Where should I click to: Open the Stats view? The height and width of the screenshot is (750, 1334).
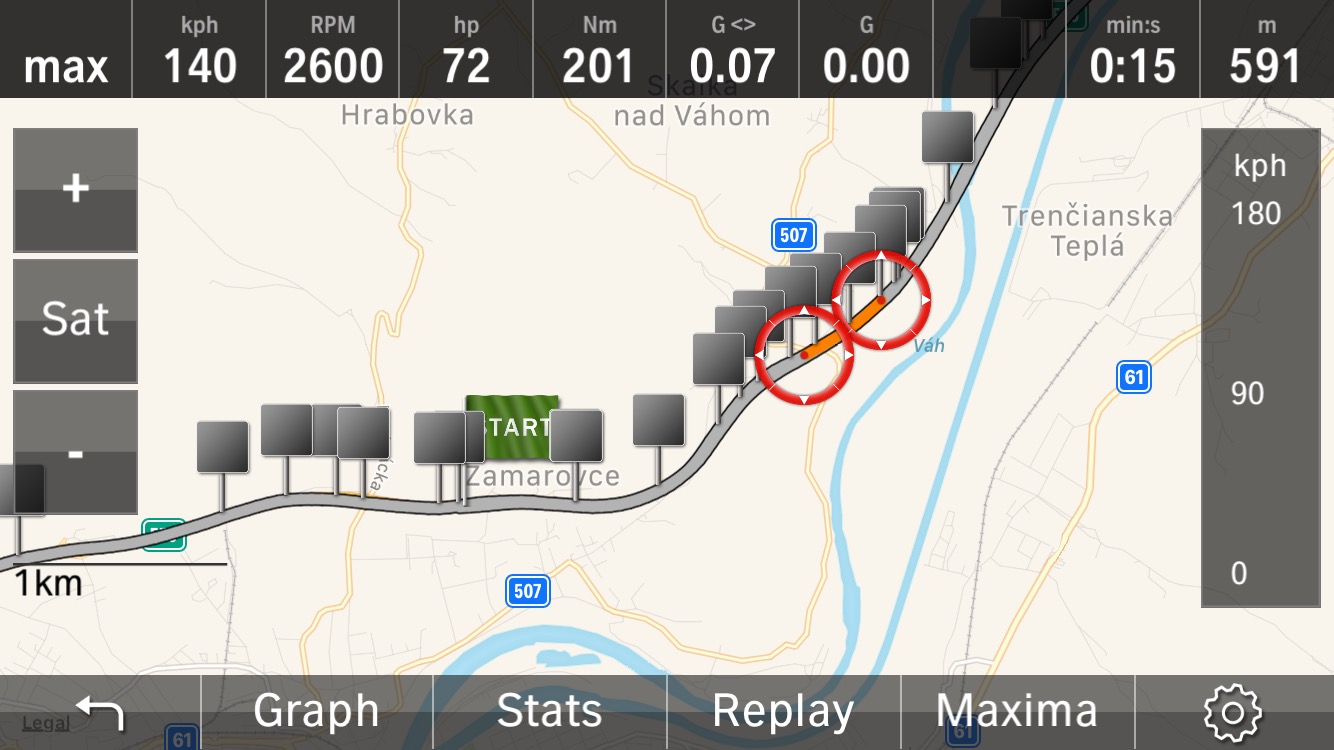coord(549,712)
